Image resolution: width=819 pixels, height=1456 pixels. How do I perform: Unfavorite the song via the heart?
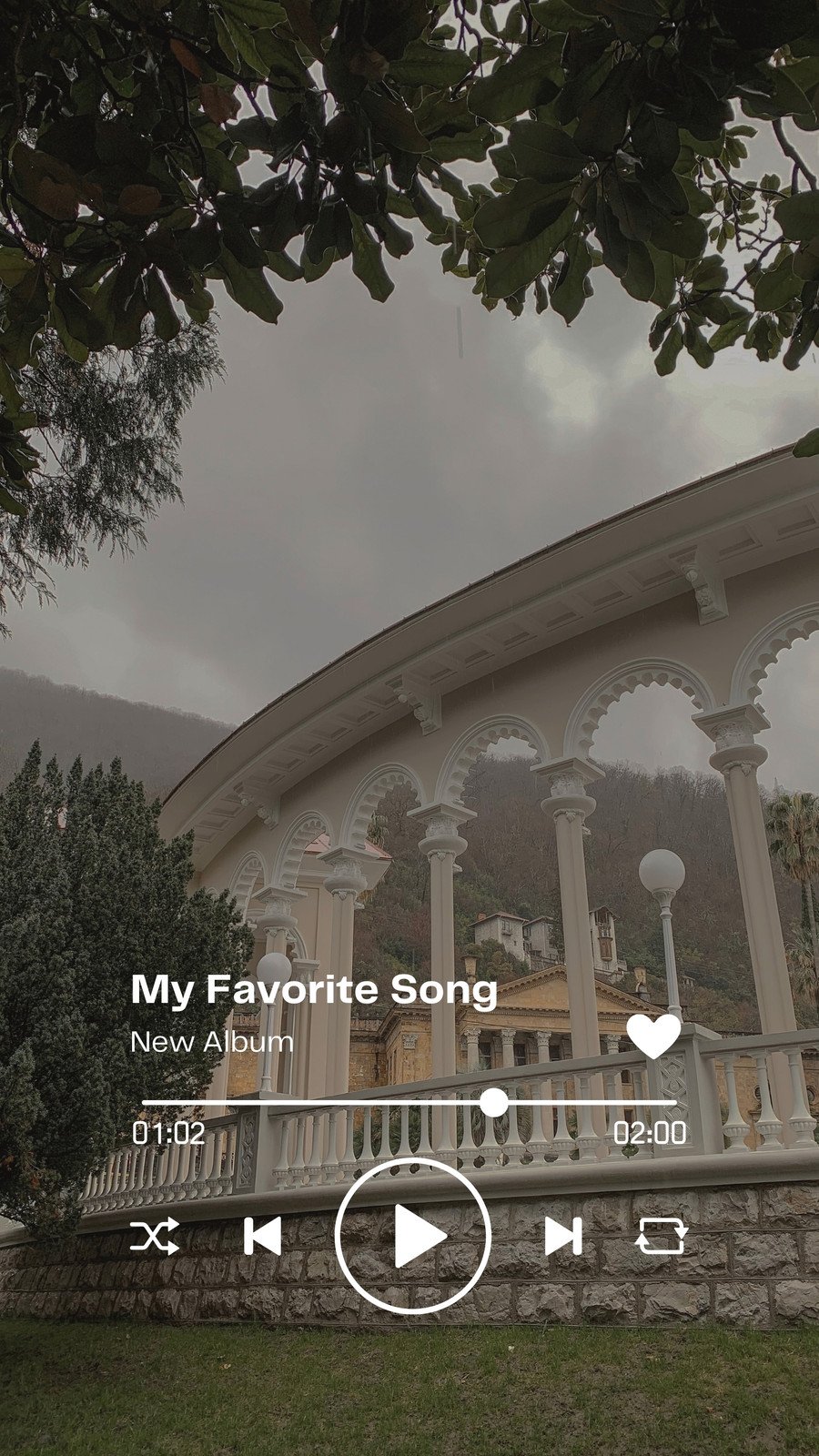[x=654, y=1037]
